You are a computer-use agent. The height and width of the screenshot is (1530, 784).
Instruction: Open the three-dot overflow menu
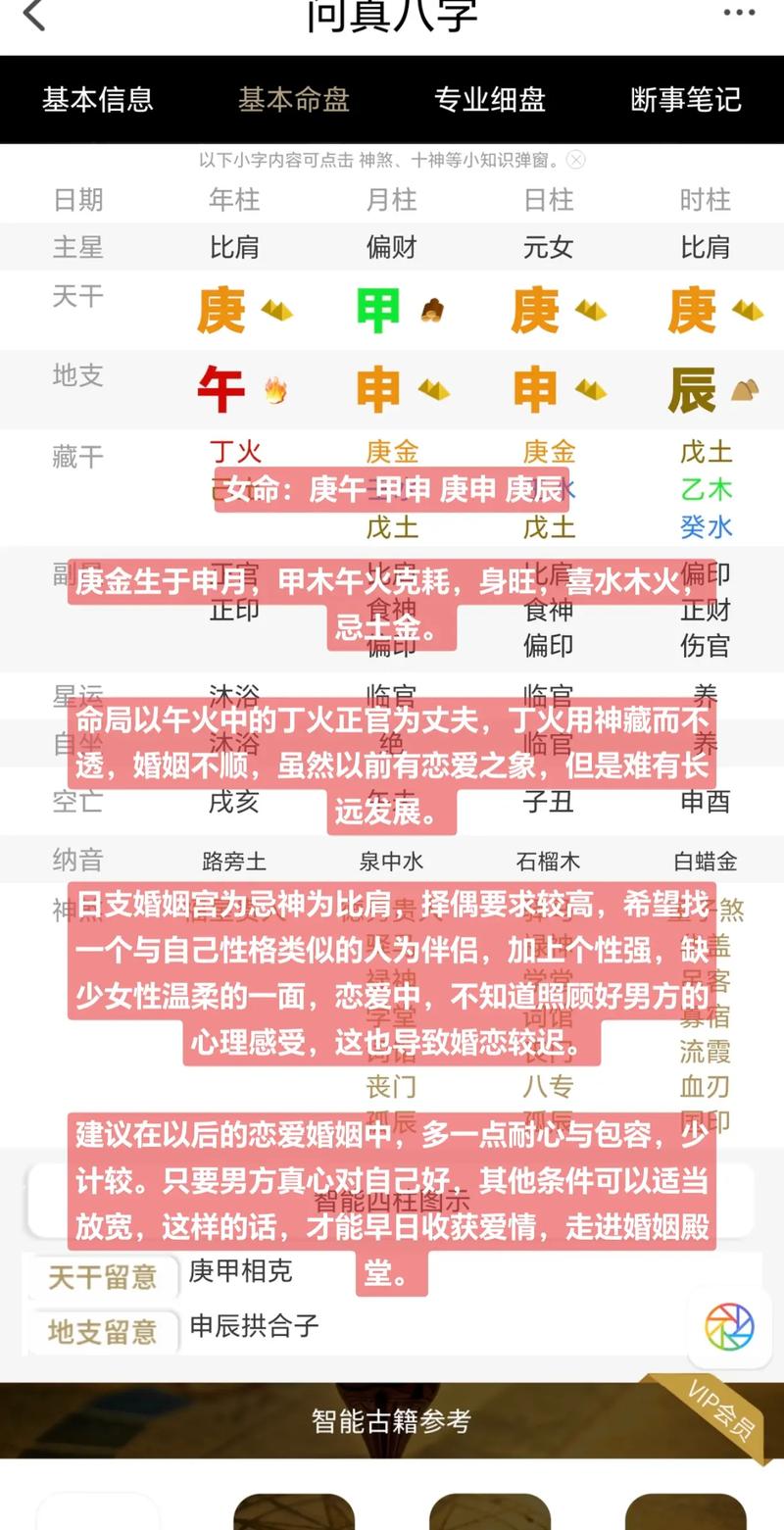[739, 13]
